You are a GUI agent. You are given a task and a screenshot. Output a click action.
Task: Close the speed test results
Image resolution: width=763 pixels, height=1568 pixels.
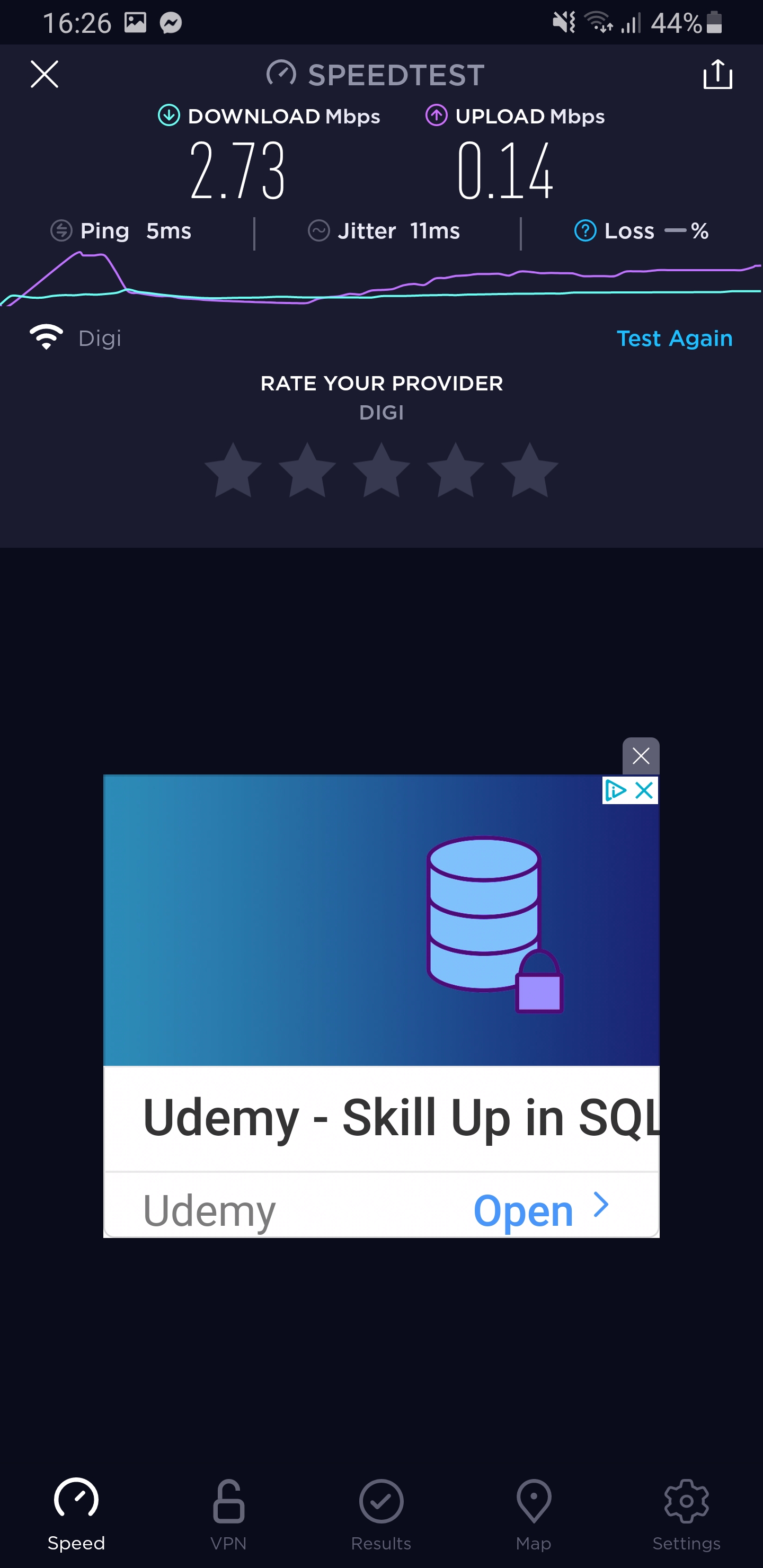point(45,74)
